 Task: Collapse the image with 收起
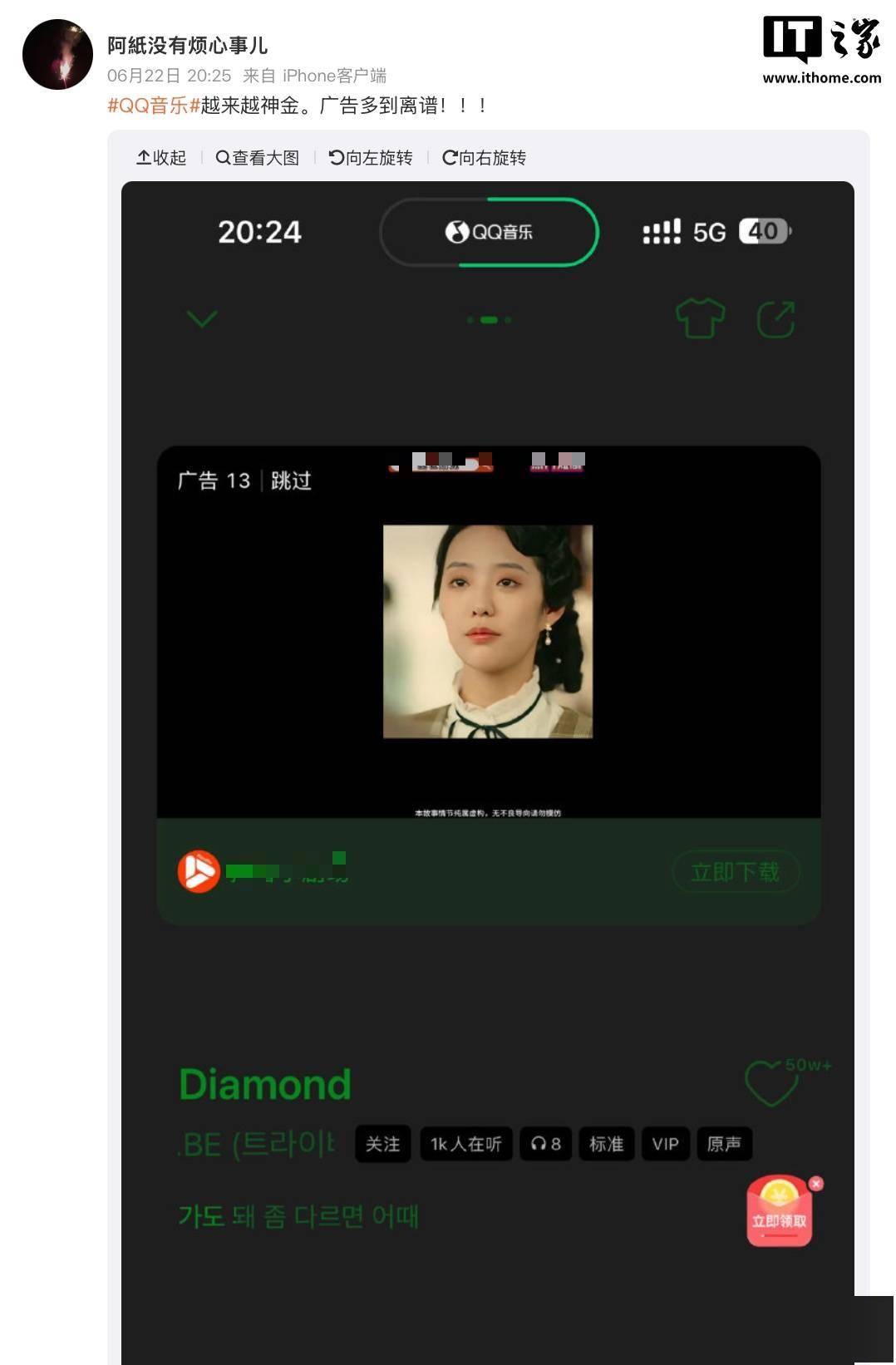tap(161, 158)
